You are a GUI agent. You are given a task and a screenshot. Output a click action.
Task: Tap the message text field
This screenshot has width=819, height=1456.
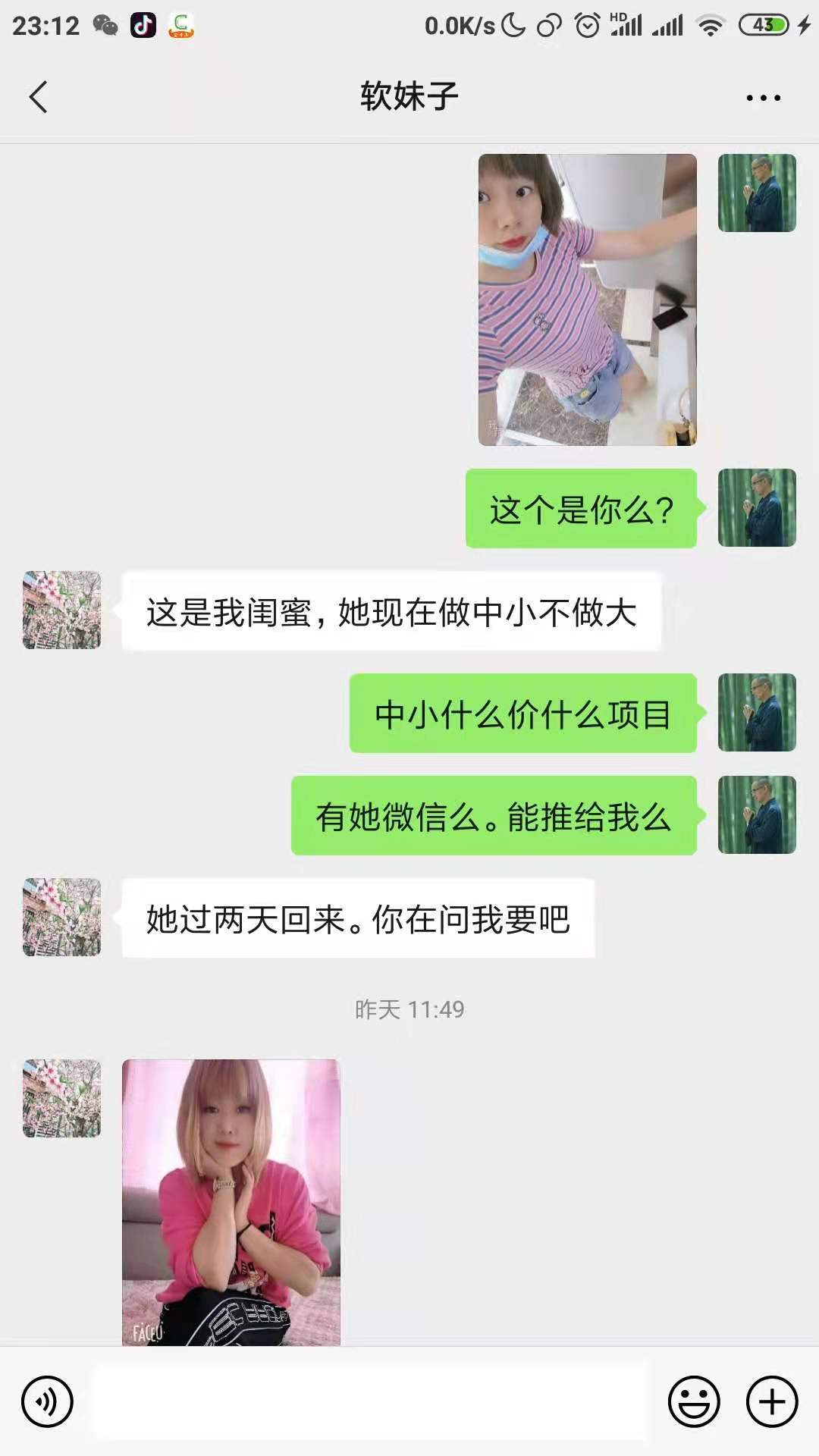pos(370,1401)
